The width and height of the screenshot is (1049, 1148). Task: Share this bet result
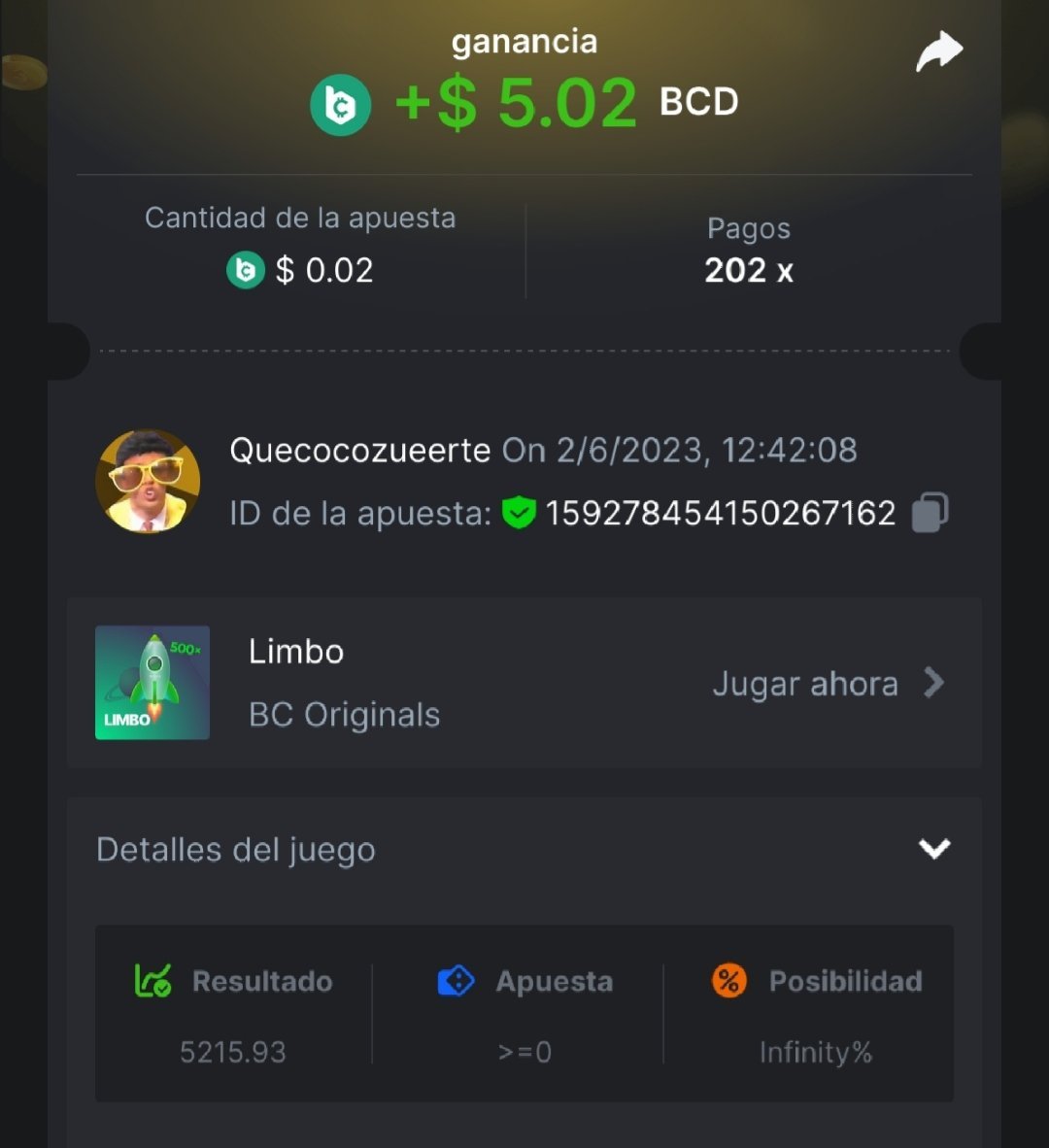(x=938, y=52)
